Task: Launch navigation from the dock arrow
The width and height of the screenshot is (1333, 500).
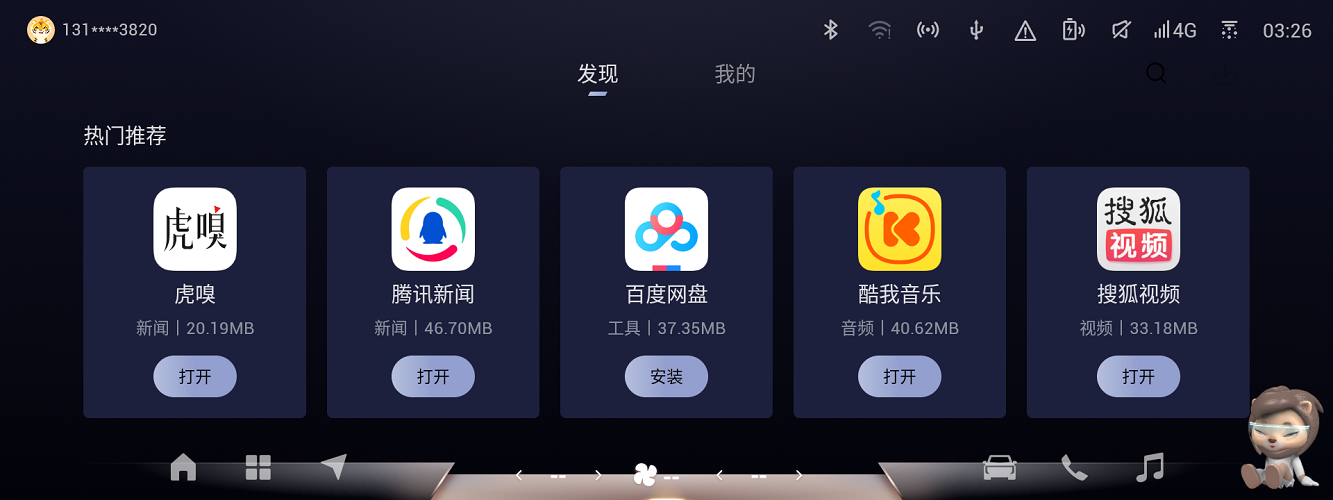Action: [334, 466]
